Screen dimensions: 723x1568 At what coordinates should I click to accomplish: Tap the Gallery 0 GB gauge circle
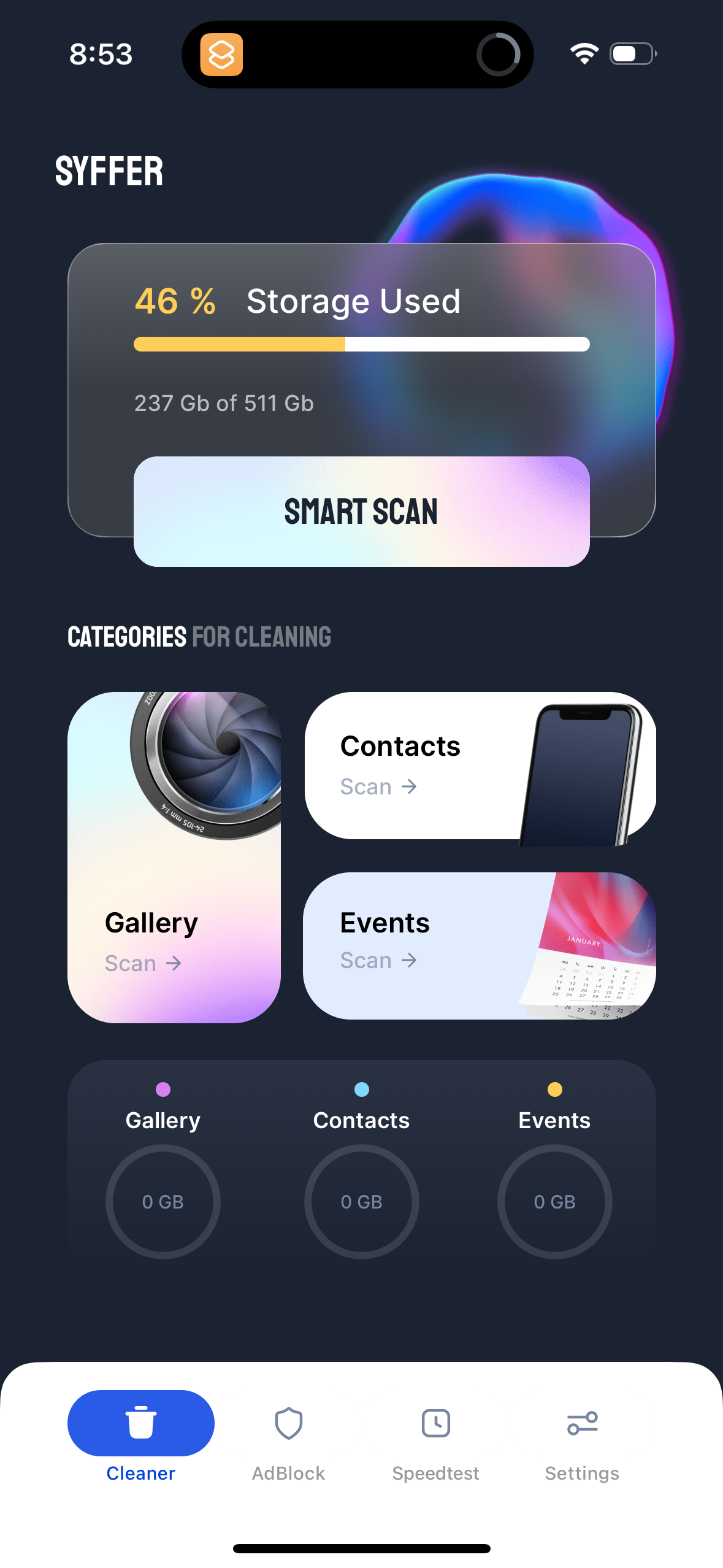pos(163,1202)
